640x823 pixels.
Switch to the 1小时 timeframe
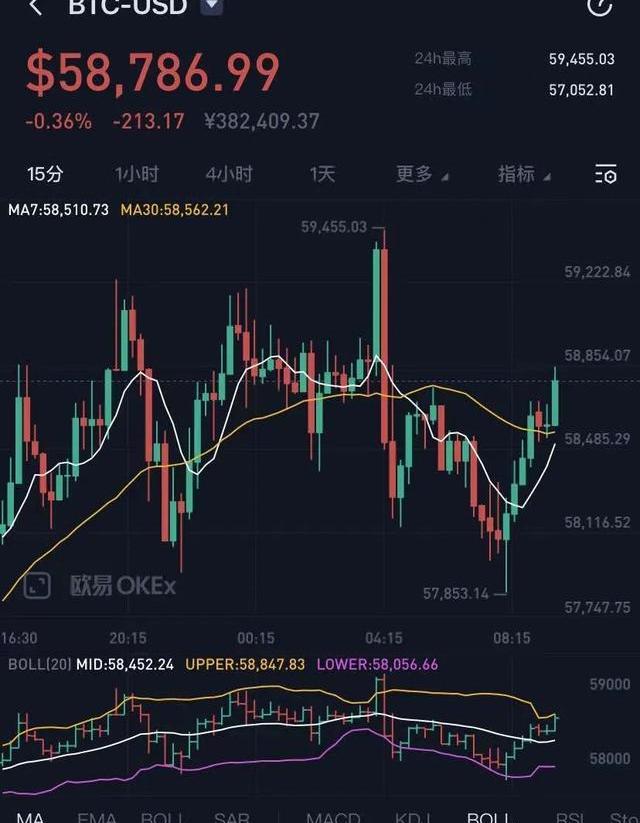click(137, 174)
